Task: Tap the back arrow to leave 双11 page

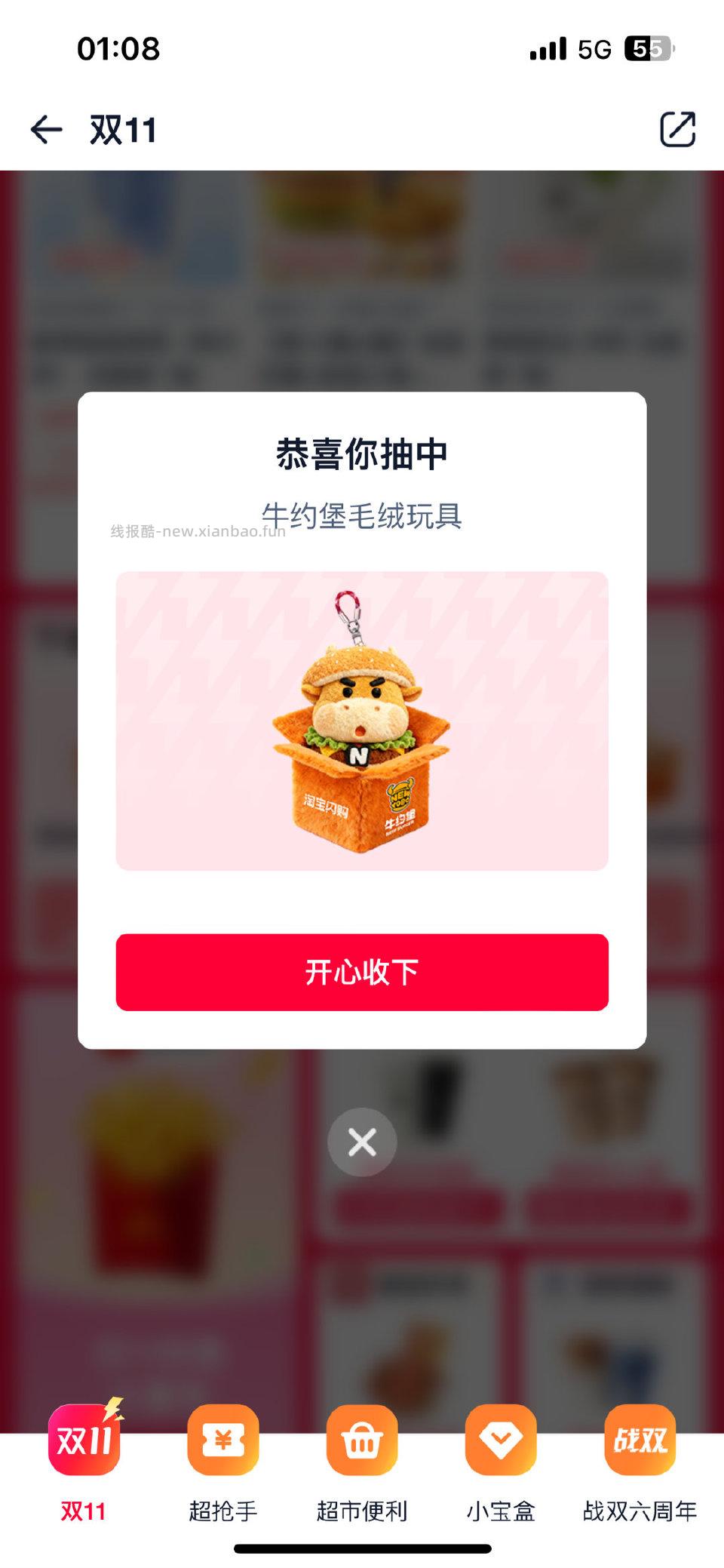Action: [x=46, y=129]
